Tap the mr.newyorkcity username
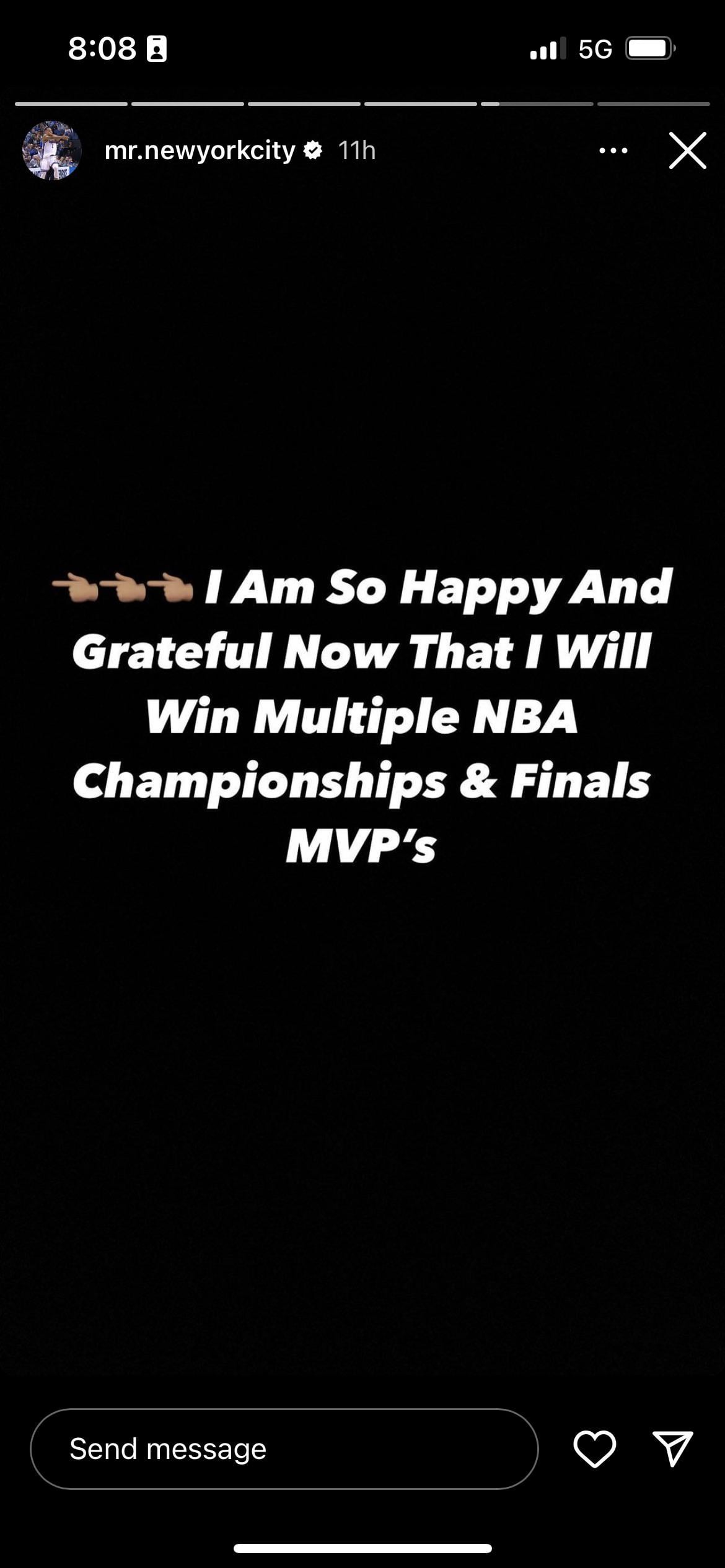 click(200, 150)
